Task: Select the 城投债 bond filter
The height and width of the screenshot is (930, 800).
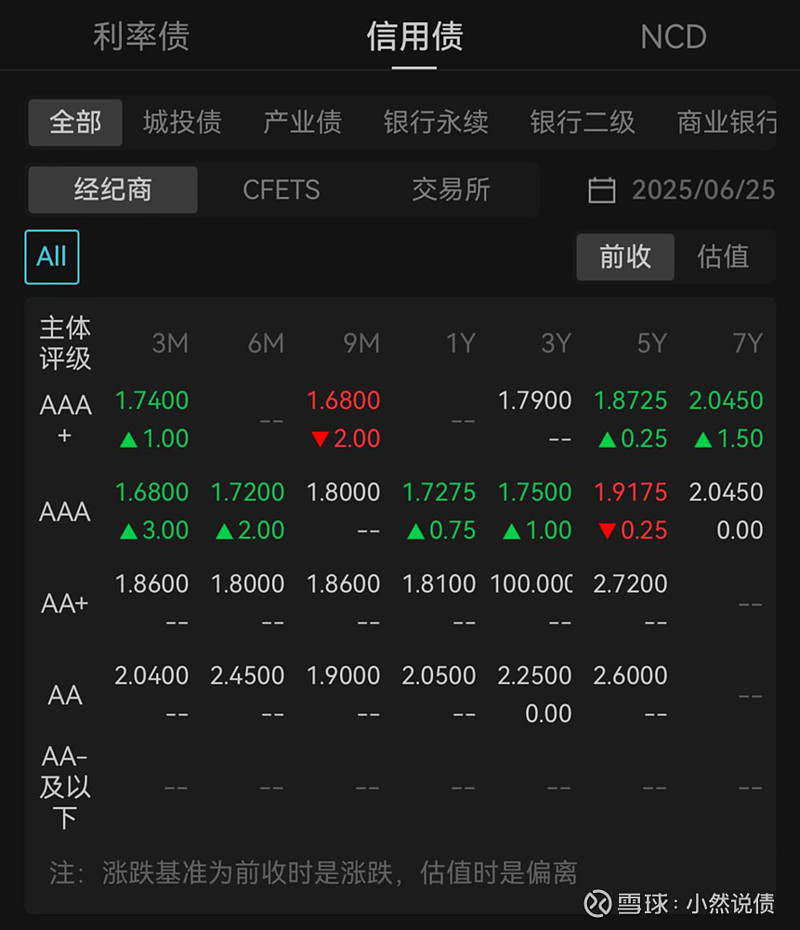Action: click(x=182, y=122)
